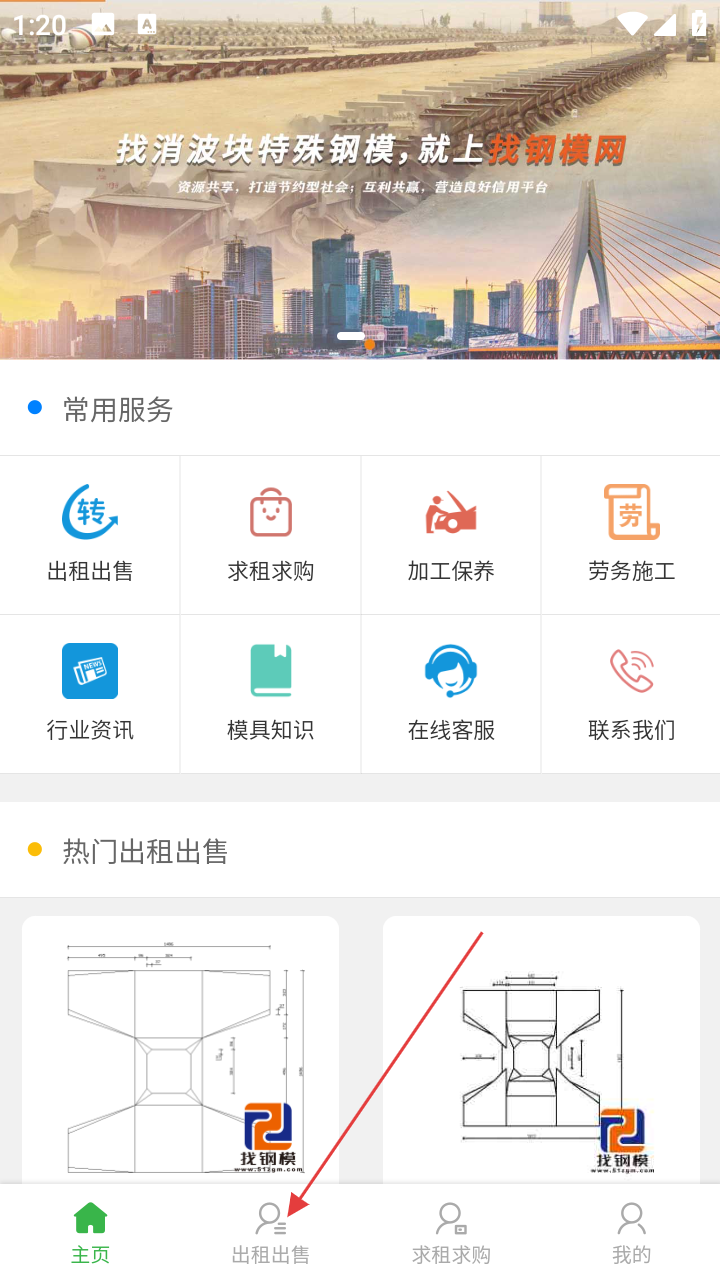Viewport: 720px width, 1280px height.
Task: Contact 在线客服 support
Action: [x=451, y=693]
